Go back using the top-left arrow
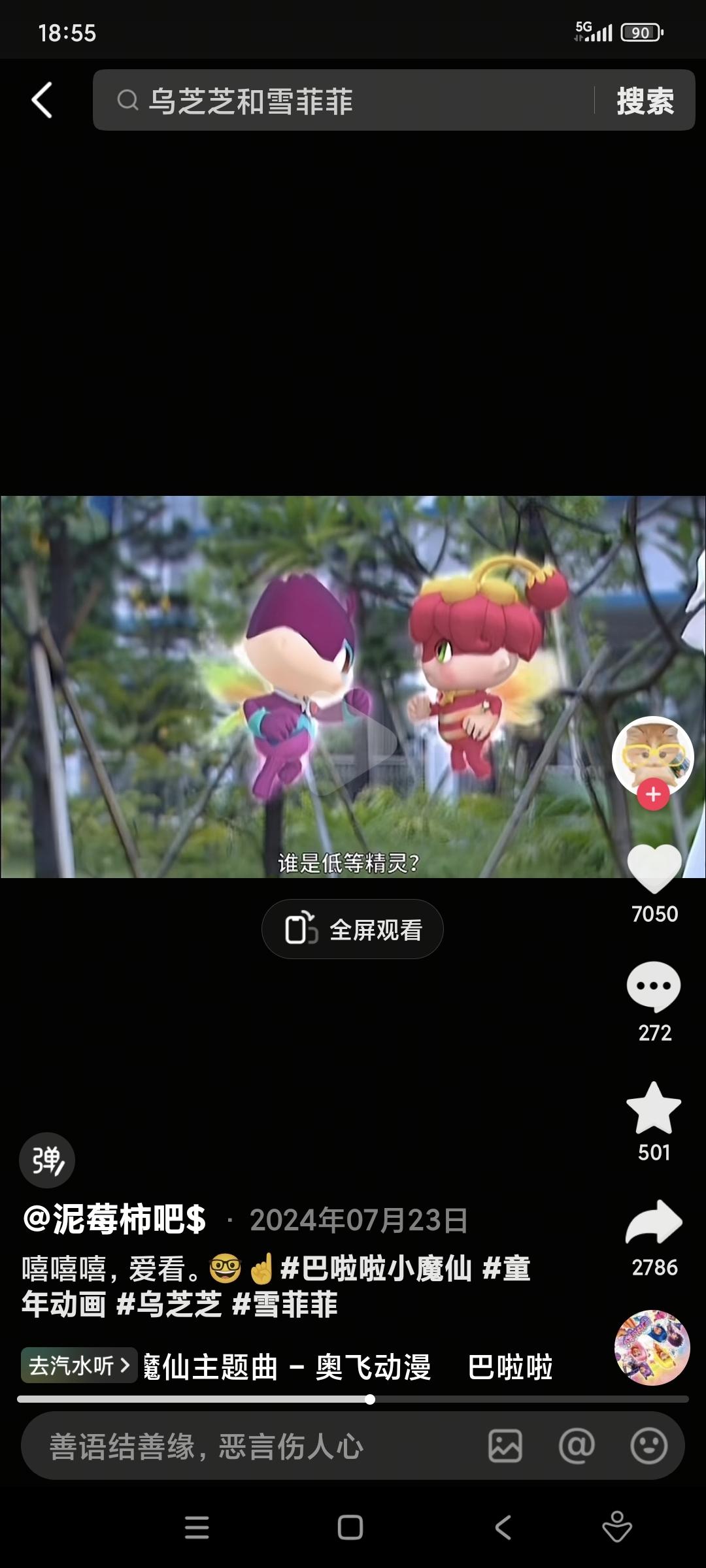 click(x=42, y=100)
